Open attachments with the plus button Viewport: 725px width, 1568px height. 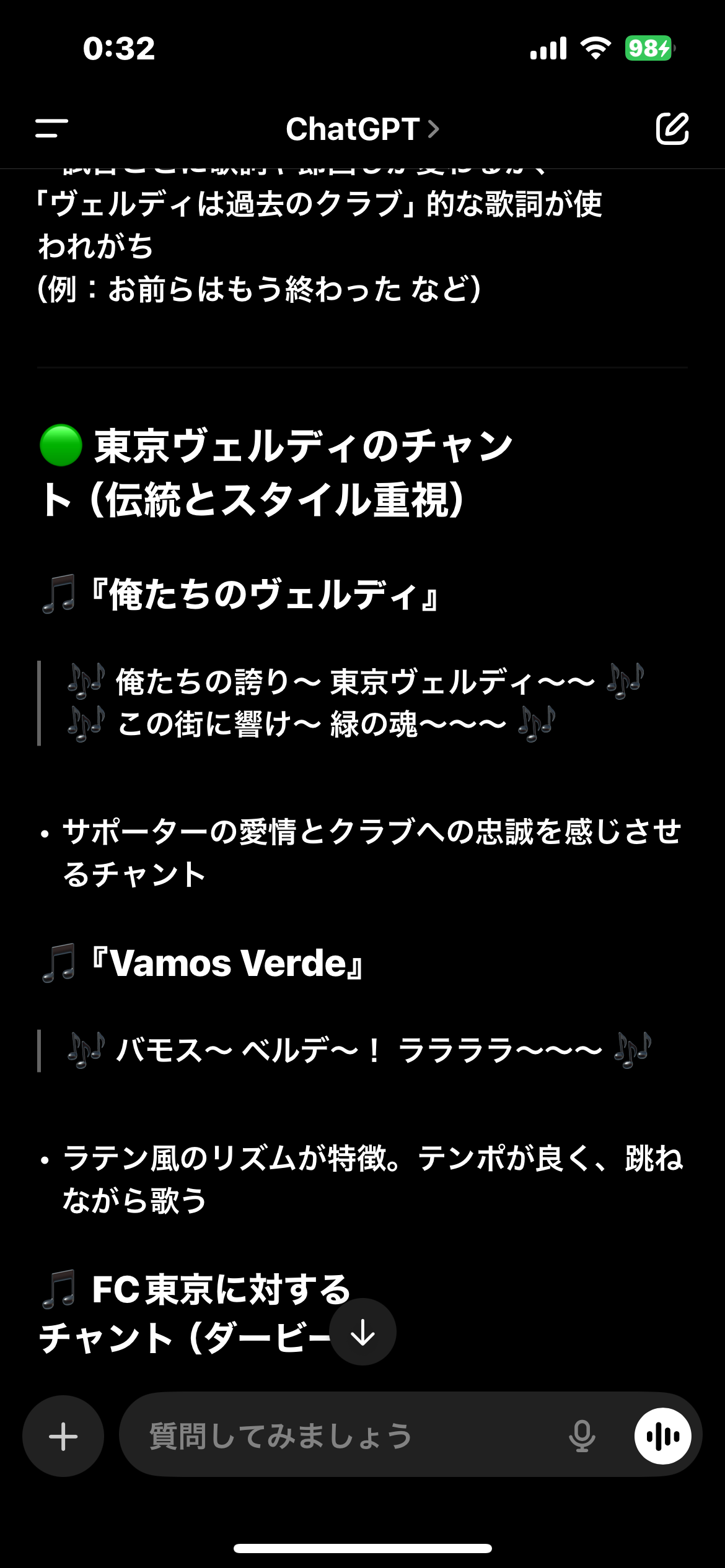pos(63,1436)
